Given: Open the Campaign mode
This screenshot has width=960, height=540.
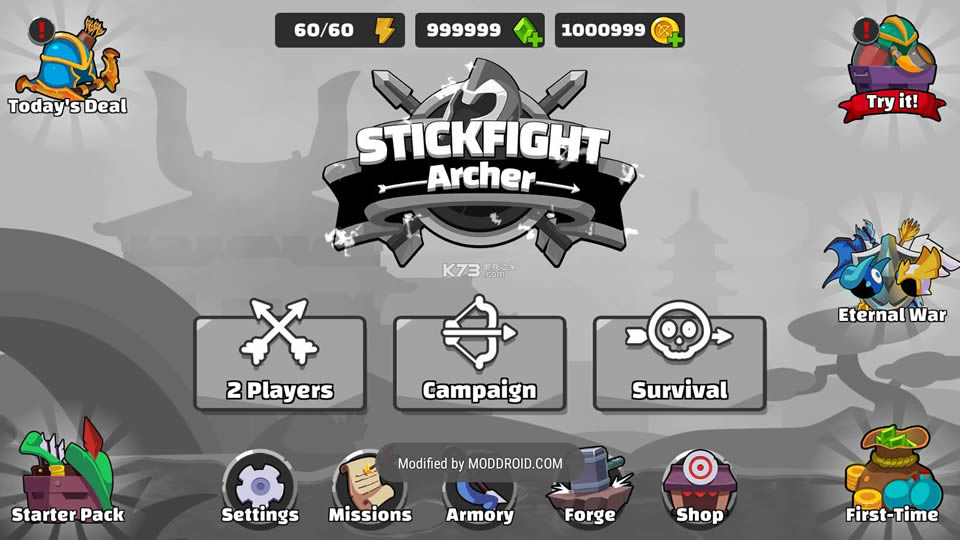Looking at the screenshot, I should click(479, 362).
